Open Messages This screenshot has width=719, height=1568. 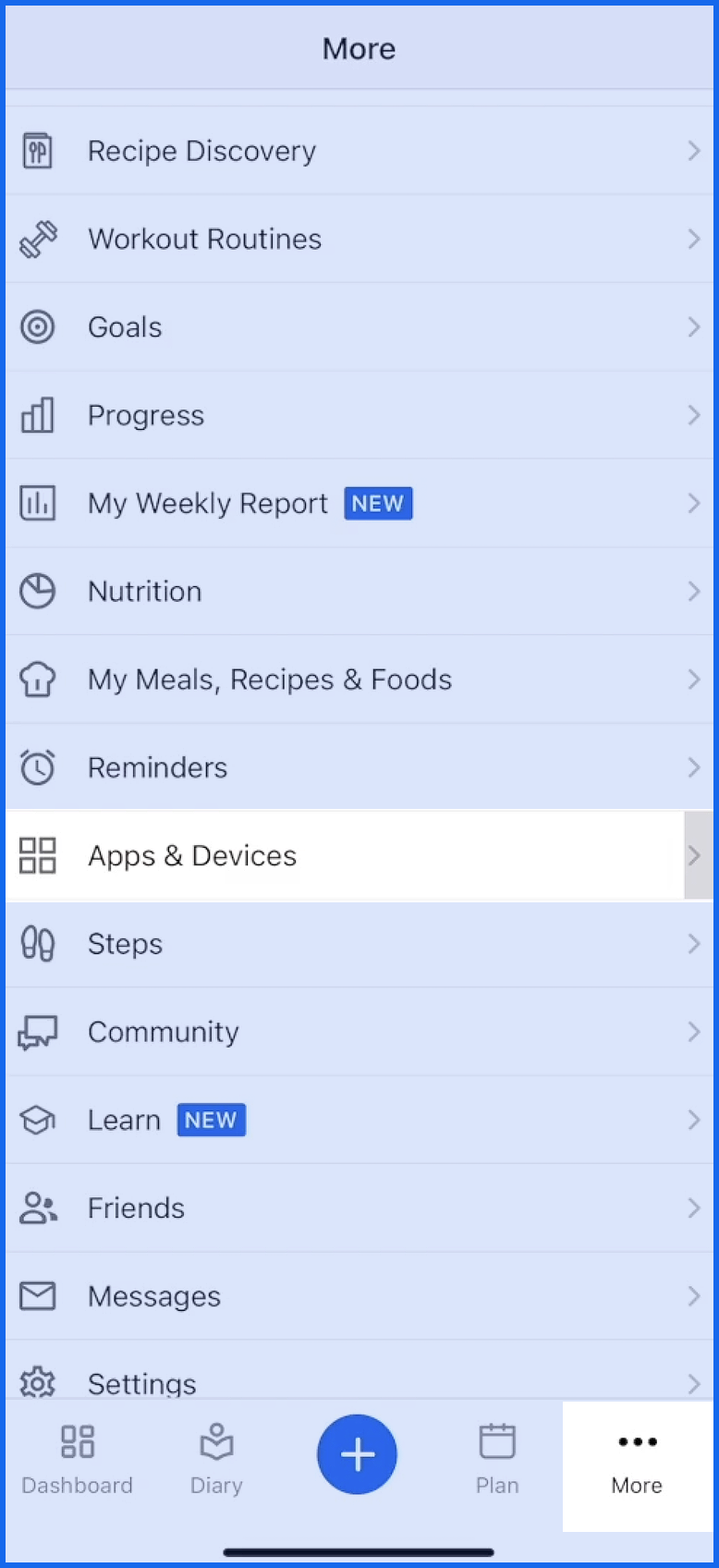click(x=153, y=1297)
